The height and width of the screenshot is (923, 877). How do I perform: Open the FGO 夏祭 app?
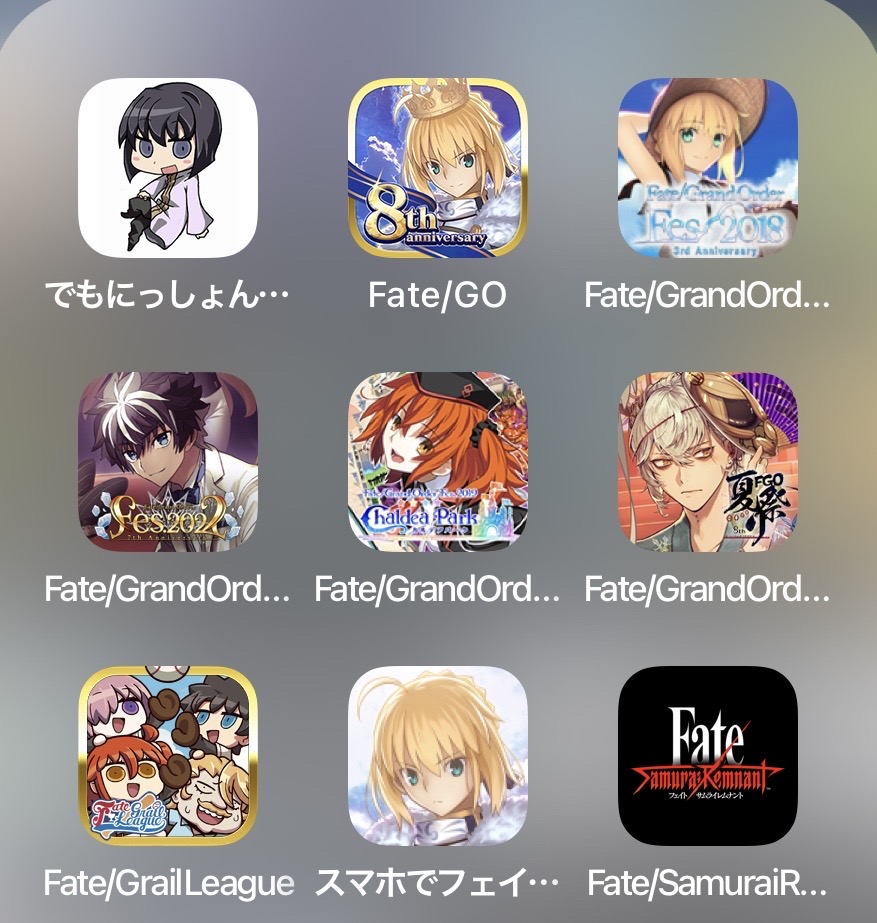(707, 462)
